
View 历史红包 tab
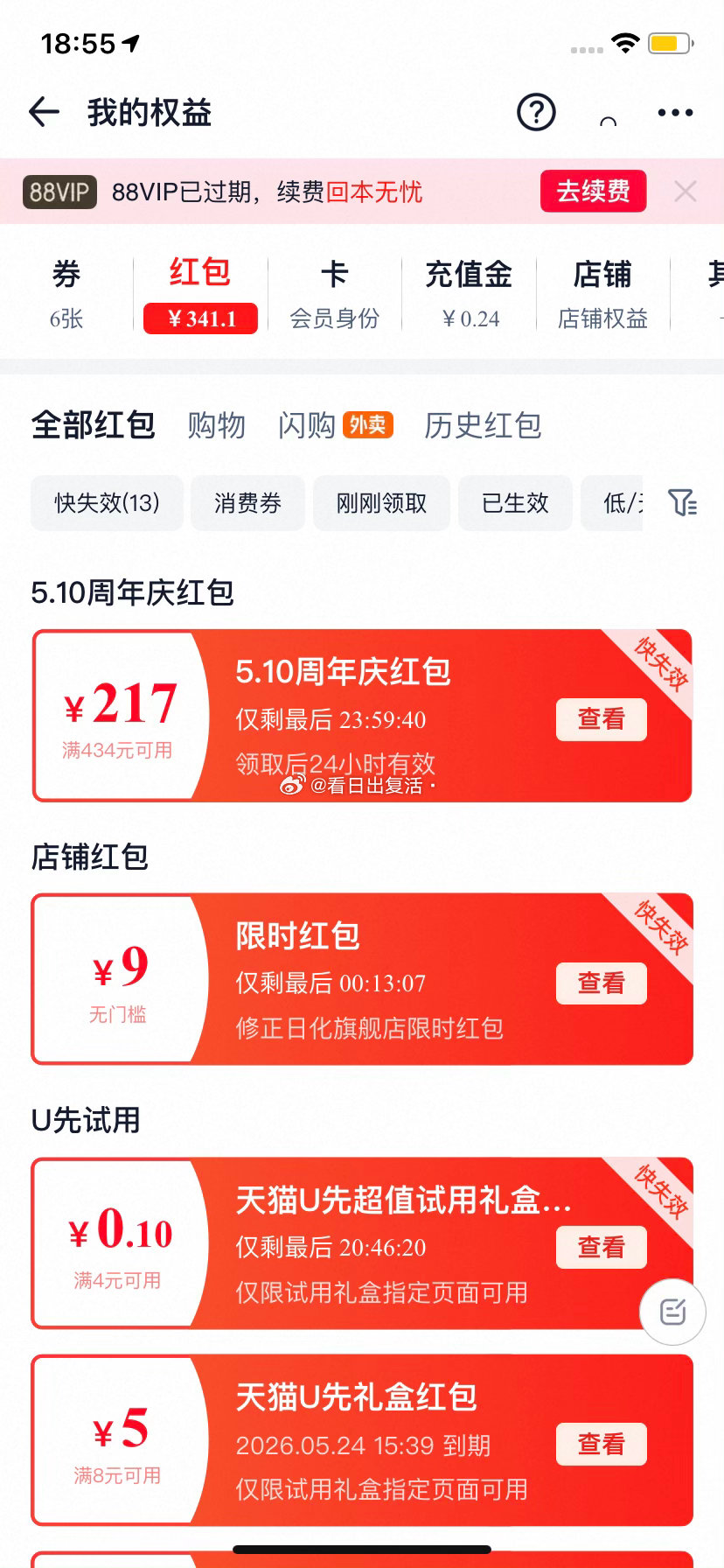(x=483, y=425)
